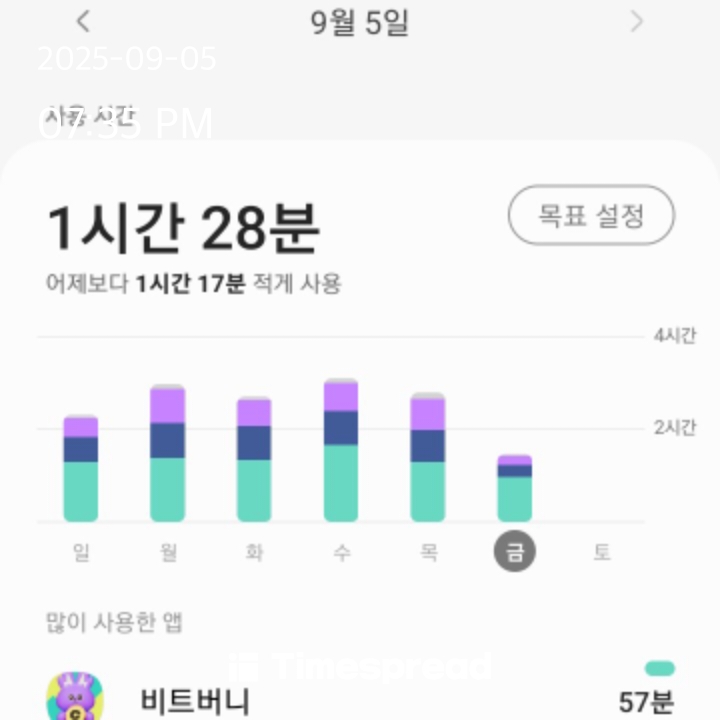
Task: Select the 목 (Thursday) bar
Action: (x=428, y=458)
